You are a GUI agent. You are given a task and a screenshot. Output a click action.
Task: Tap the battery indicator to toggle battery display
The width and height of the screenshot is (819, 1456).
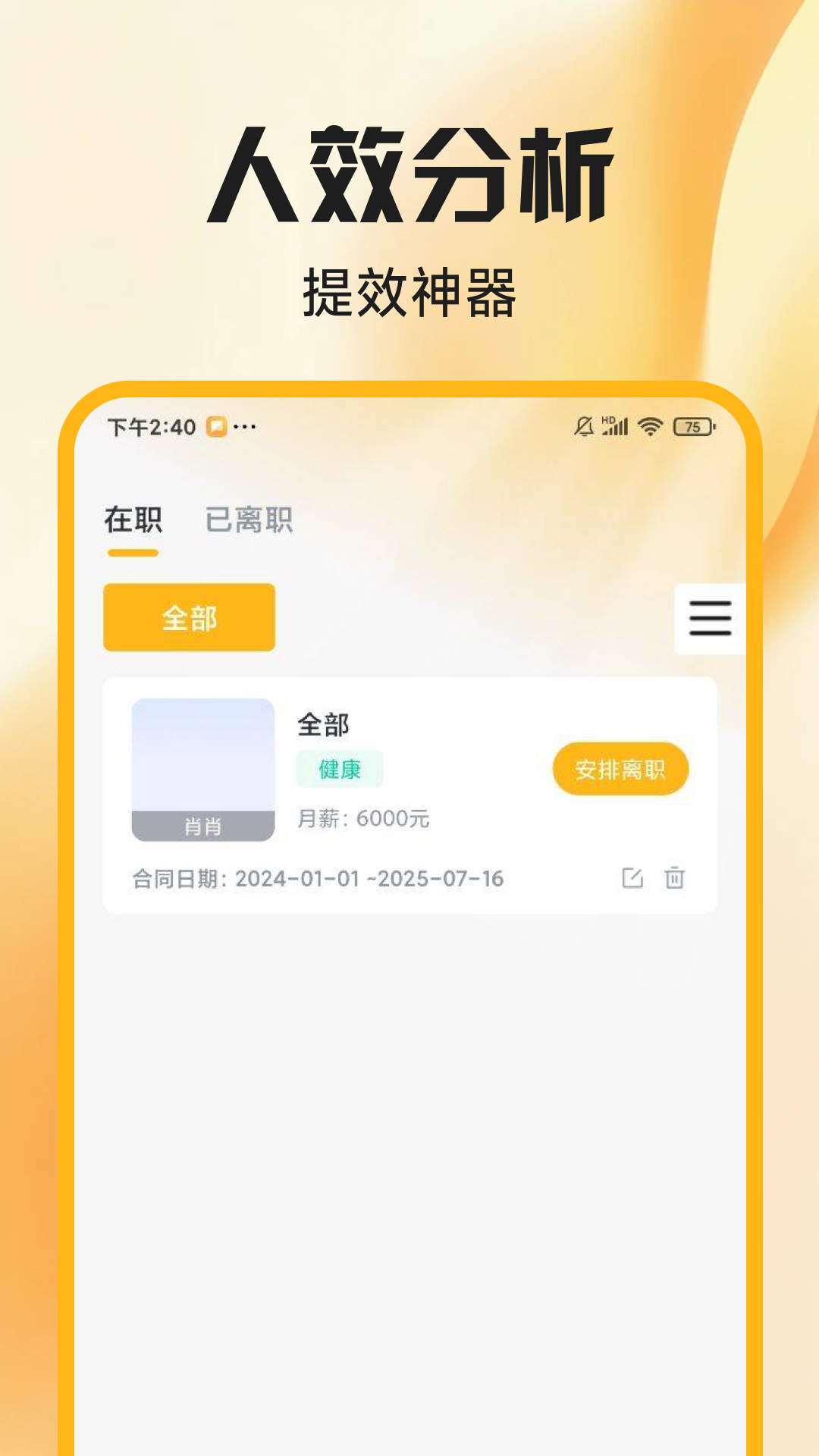[692, 427]
